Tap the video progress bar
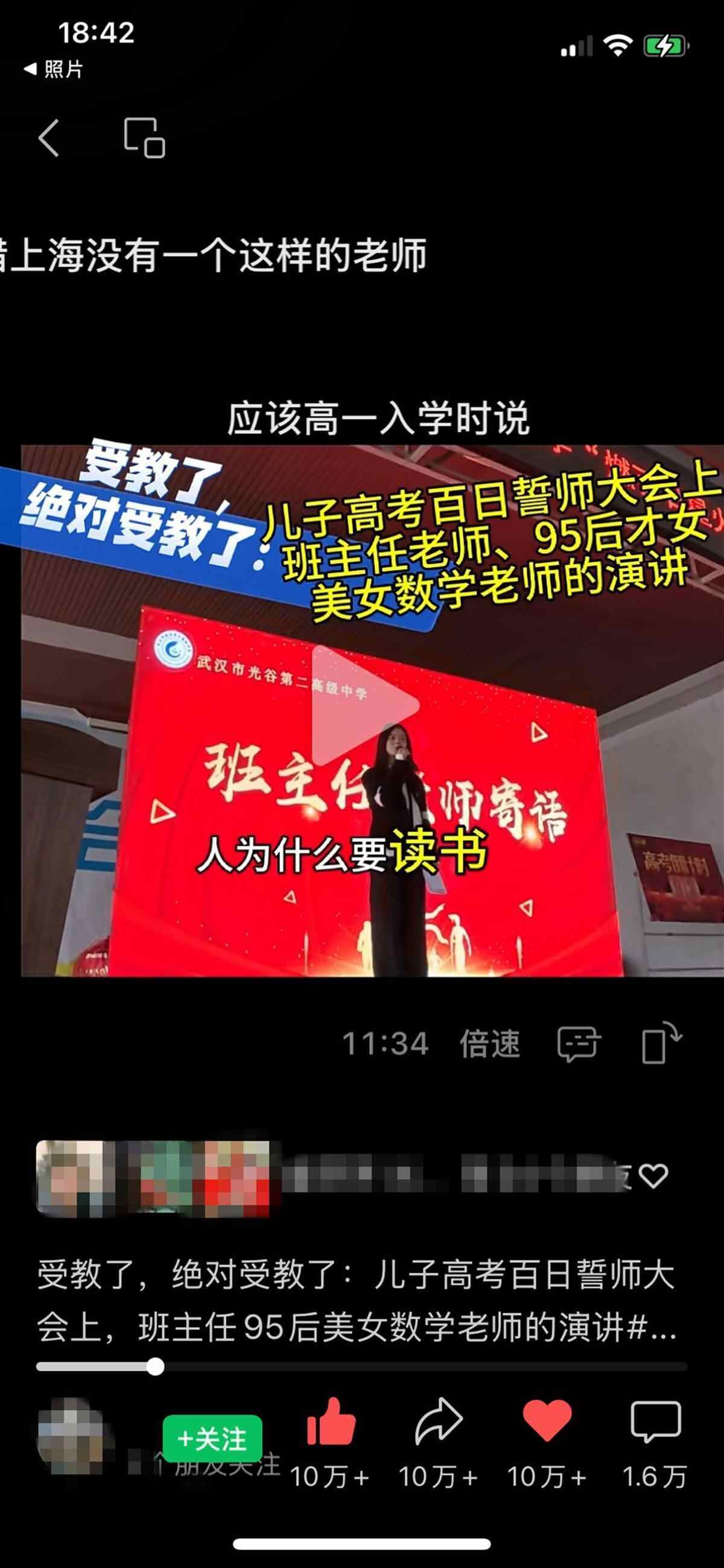This screenshot has height=1568, width=724. click(361, 1367)
